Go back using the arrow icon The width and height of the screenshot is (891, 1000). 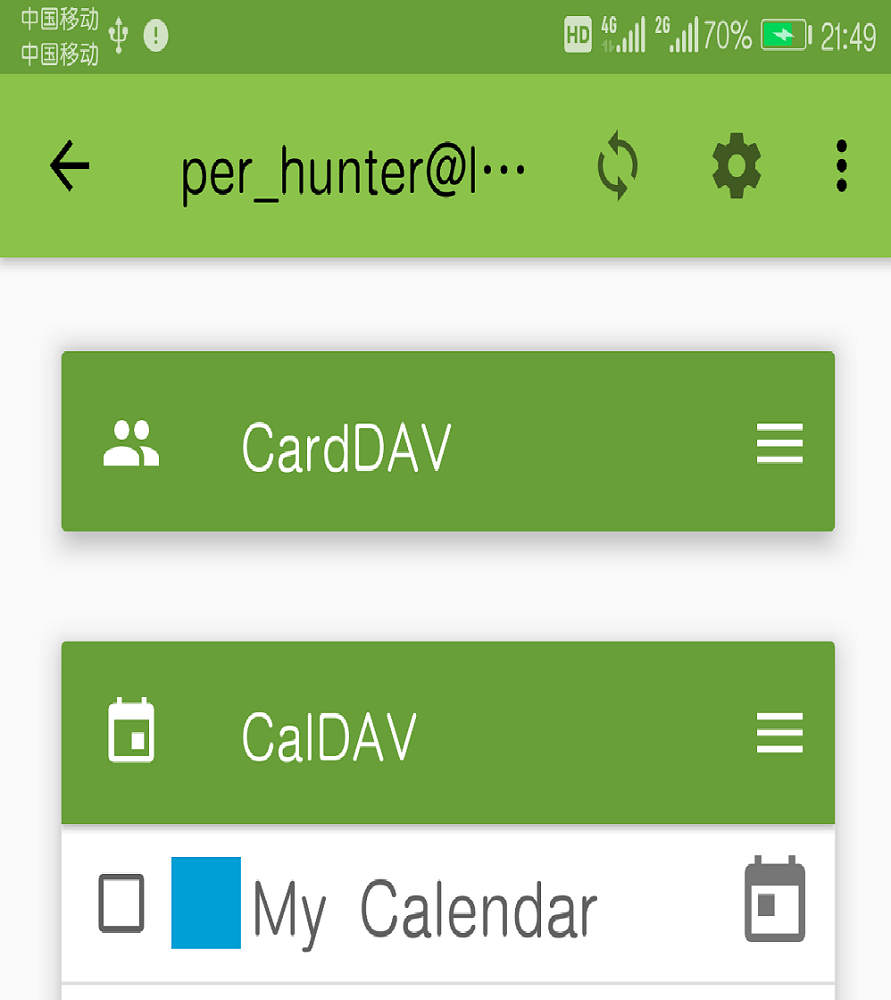point(70,165)
